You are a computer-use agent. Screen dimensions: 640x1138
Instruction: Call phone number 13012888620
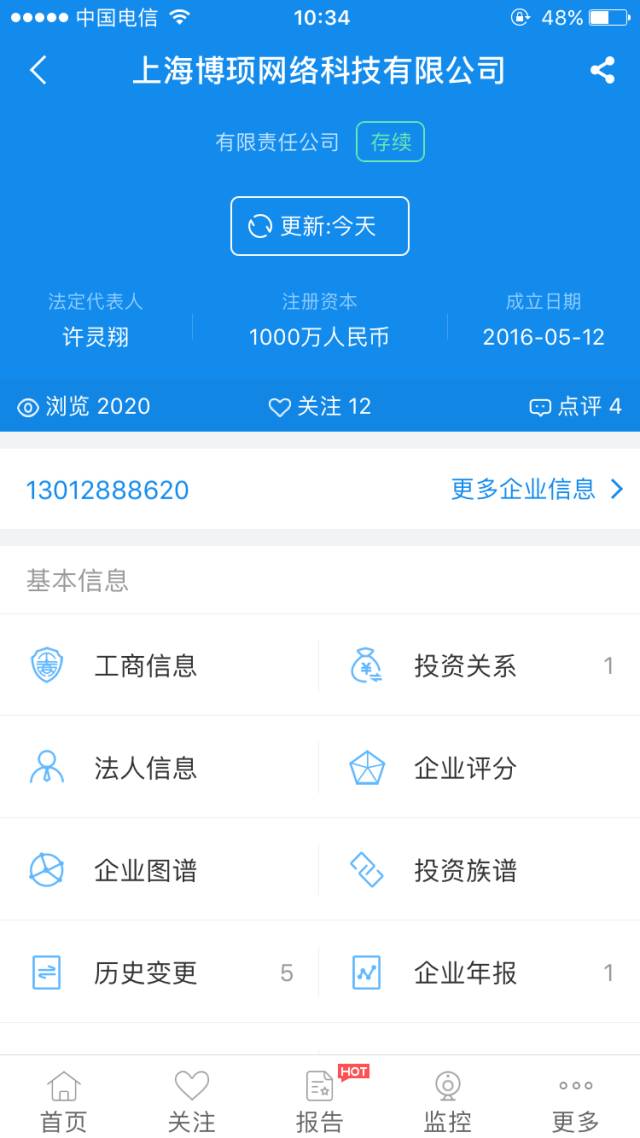point(107,490)
